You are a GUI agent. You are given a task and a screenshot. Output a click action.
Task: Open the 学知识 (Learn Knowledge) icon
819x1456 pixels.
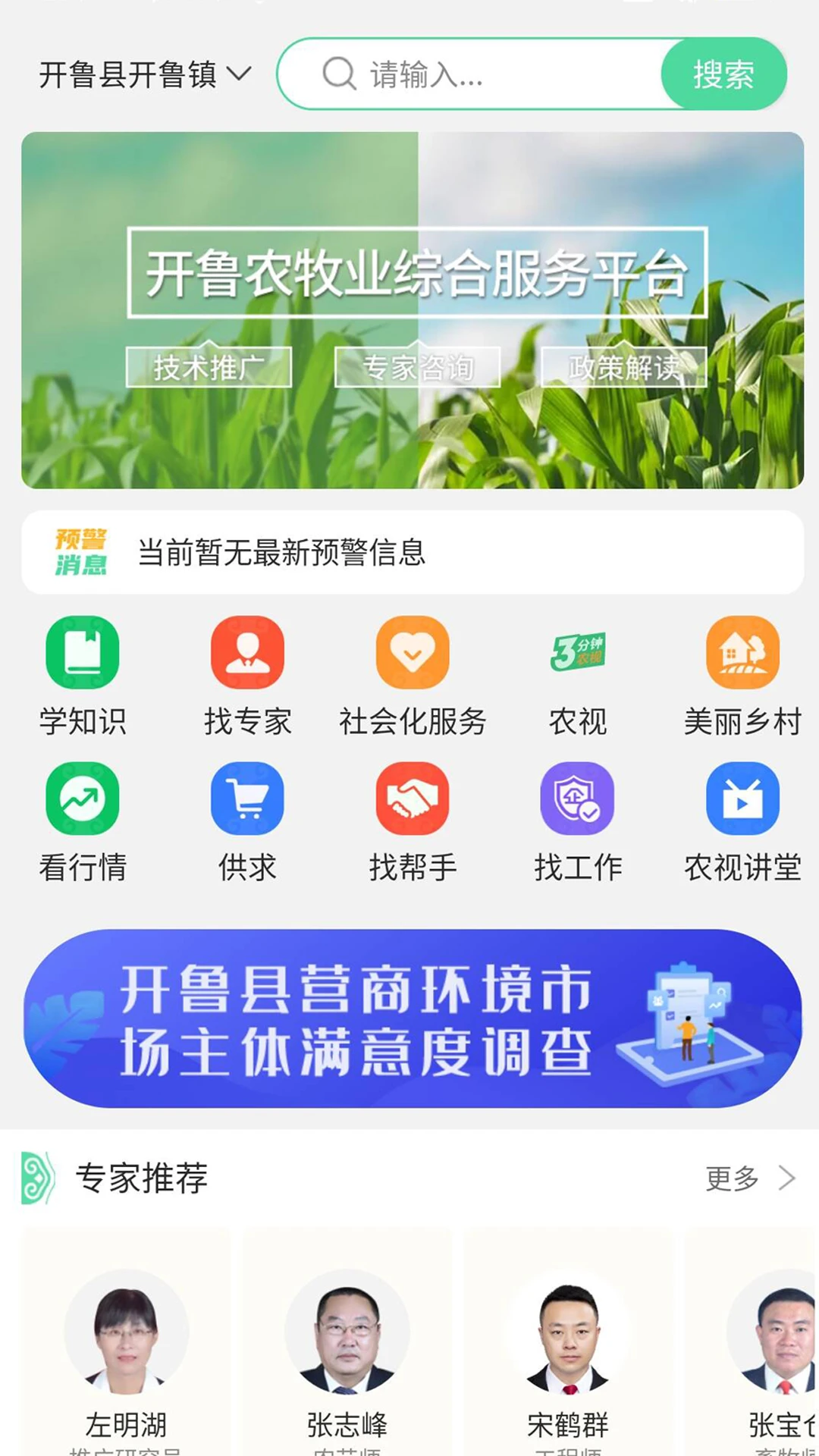click(82, 654)
